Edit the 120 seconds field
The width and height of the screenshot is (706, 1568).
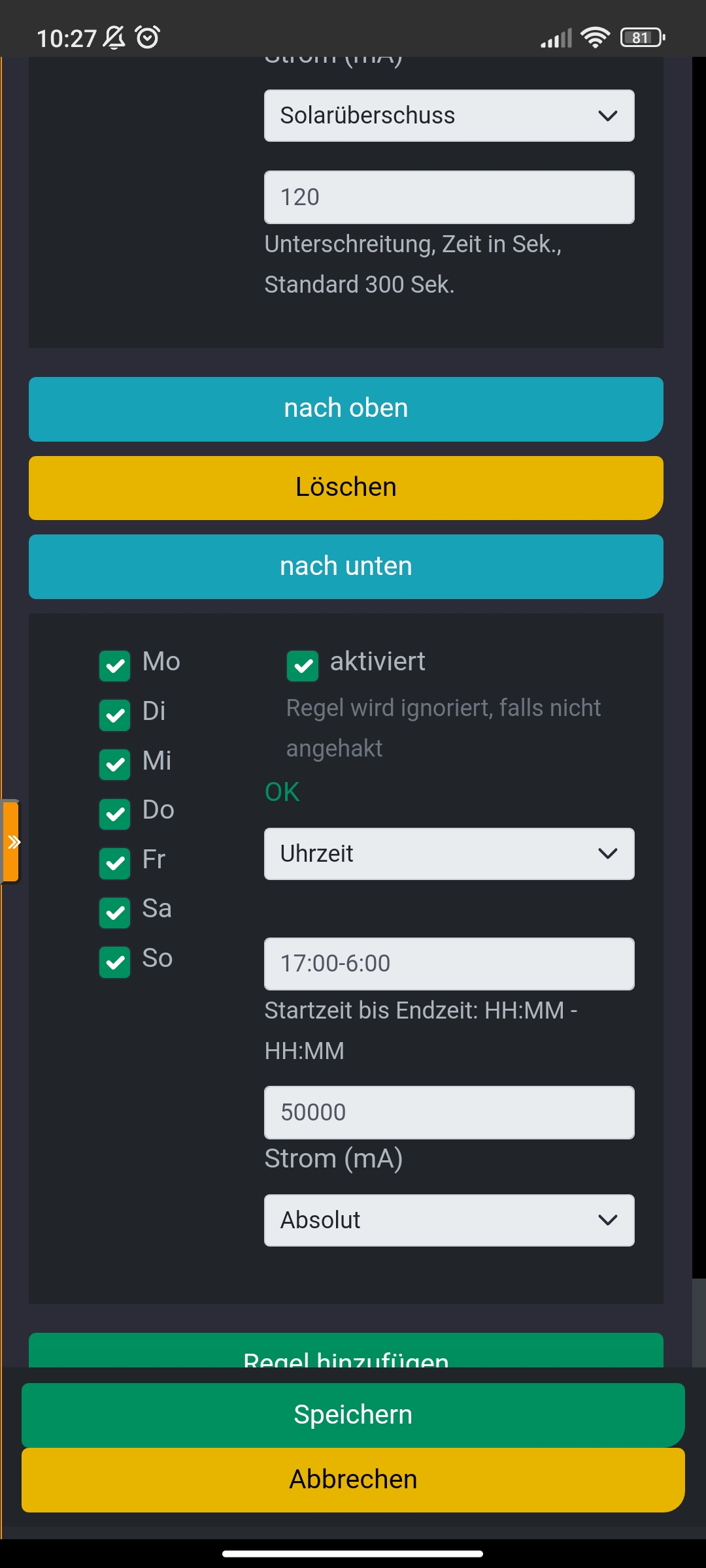449,197
